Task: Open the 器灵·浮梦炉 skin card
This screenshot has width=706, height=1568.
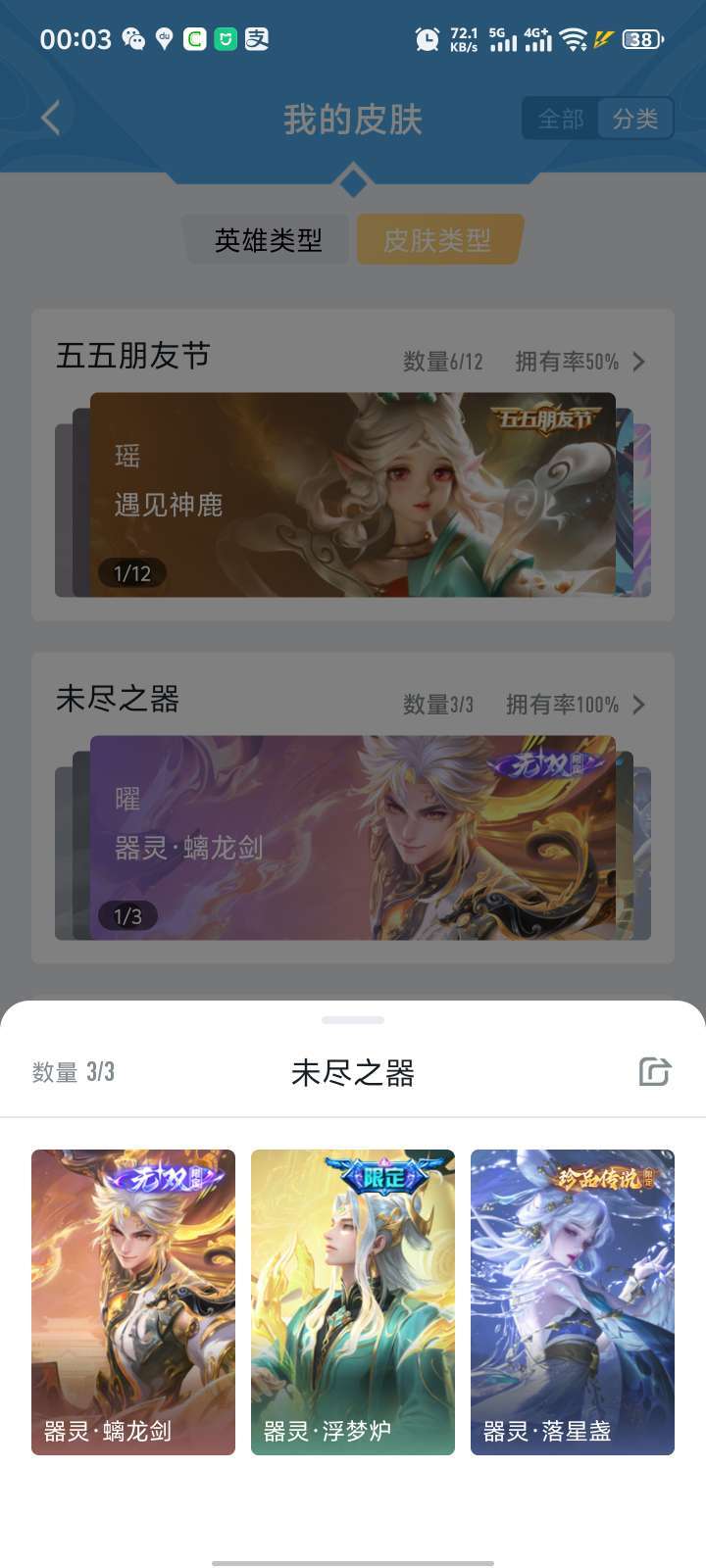Action: coord(353,1301)
